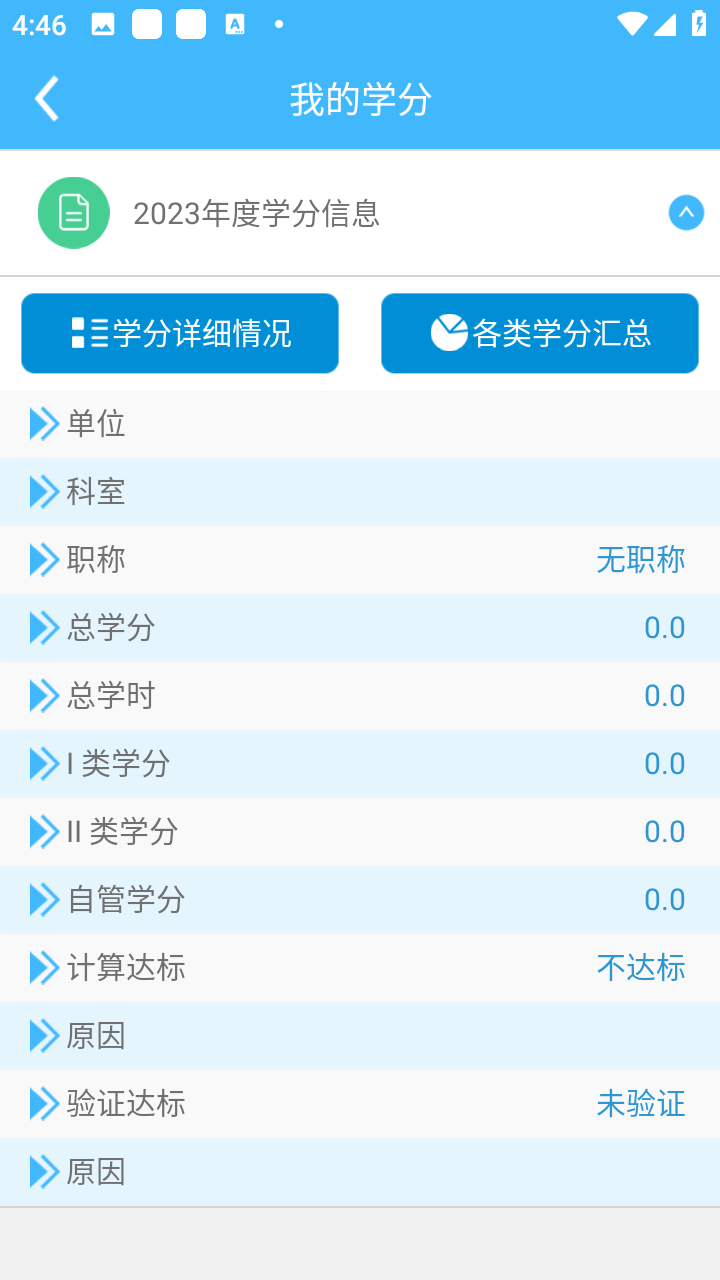The width and height of the screenshot is (720, 1280).
Task: Open 学分详细情况 details
Action: tap(180, 333)
